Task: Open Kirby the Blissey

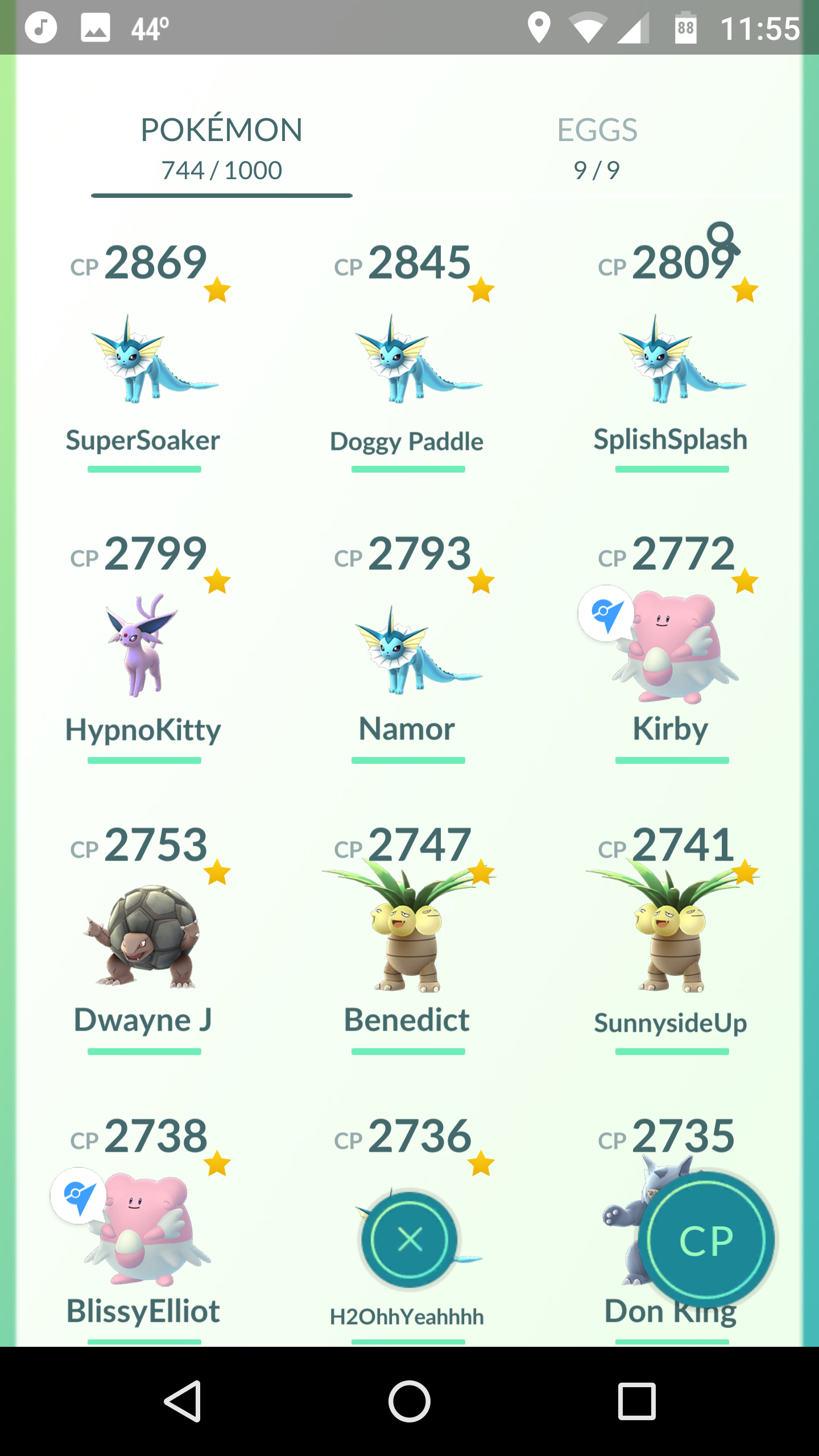Action: [671, 648]
